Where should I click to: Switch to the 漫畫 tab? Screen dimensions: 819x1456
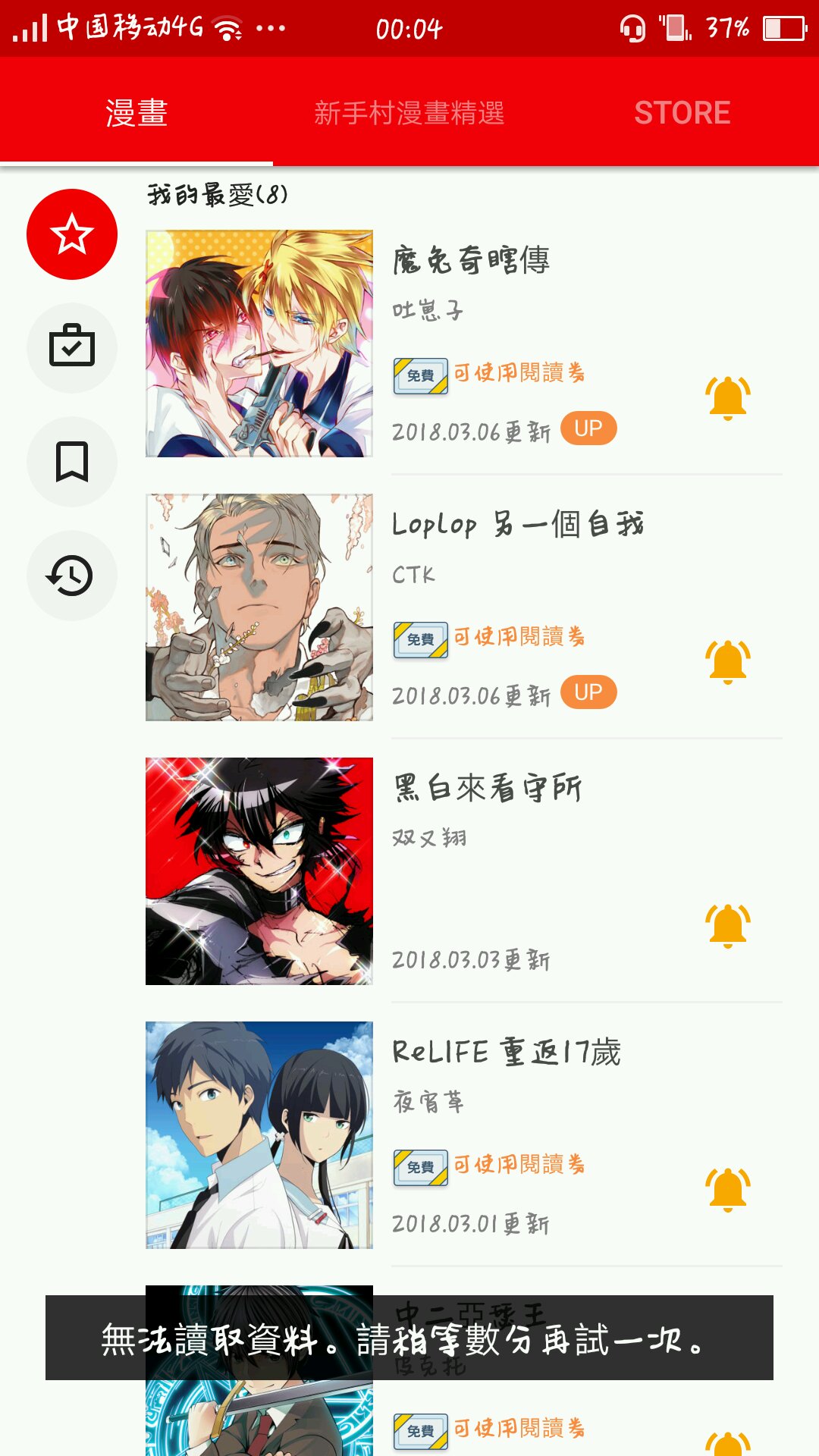point(136,112)
